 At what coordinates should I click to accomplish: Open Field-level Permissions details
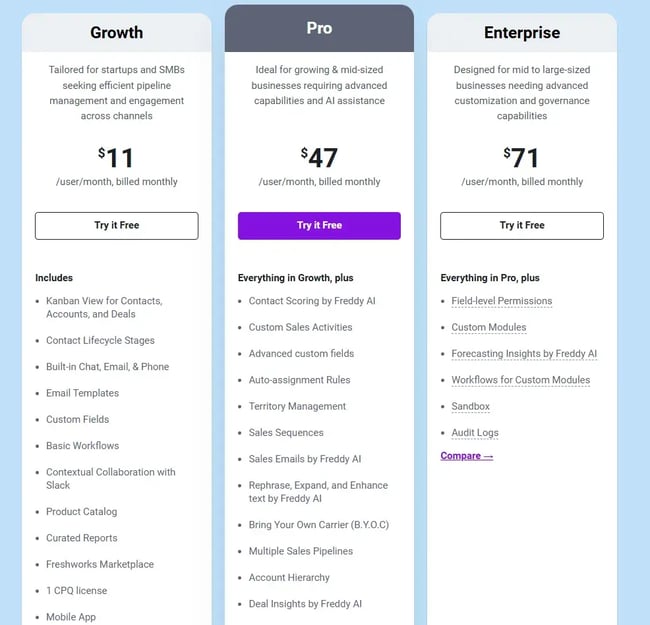[501, 301]
